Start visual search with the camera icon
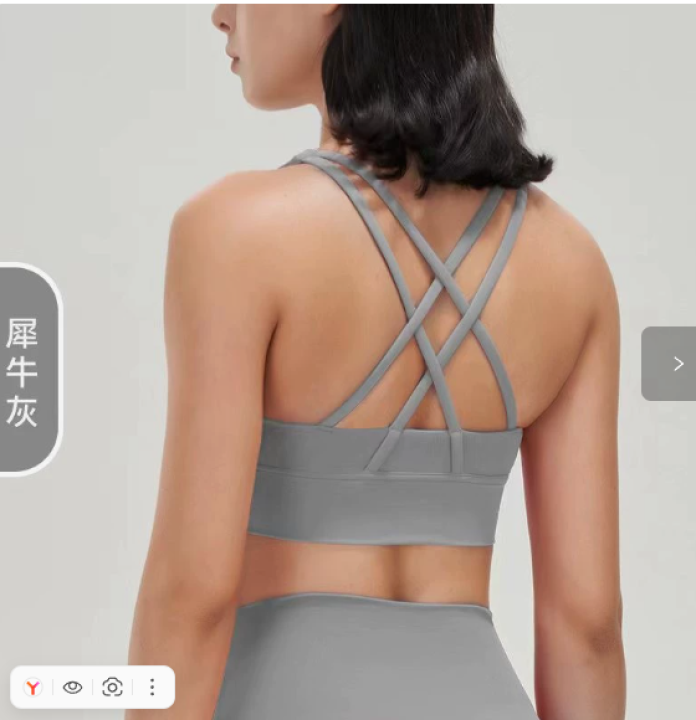The height and width of the screenshot is (720, 696). 113,687
